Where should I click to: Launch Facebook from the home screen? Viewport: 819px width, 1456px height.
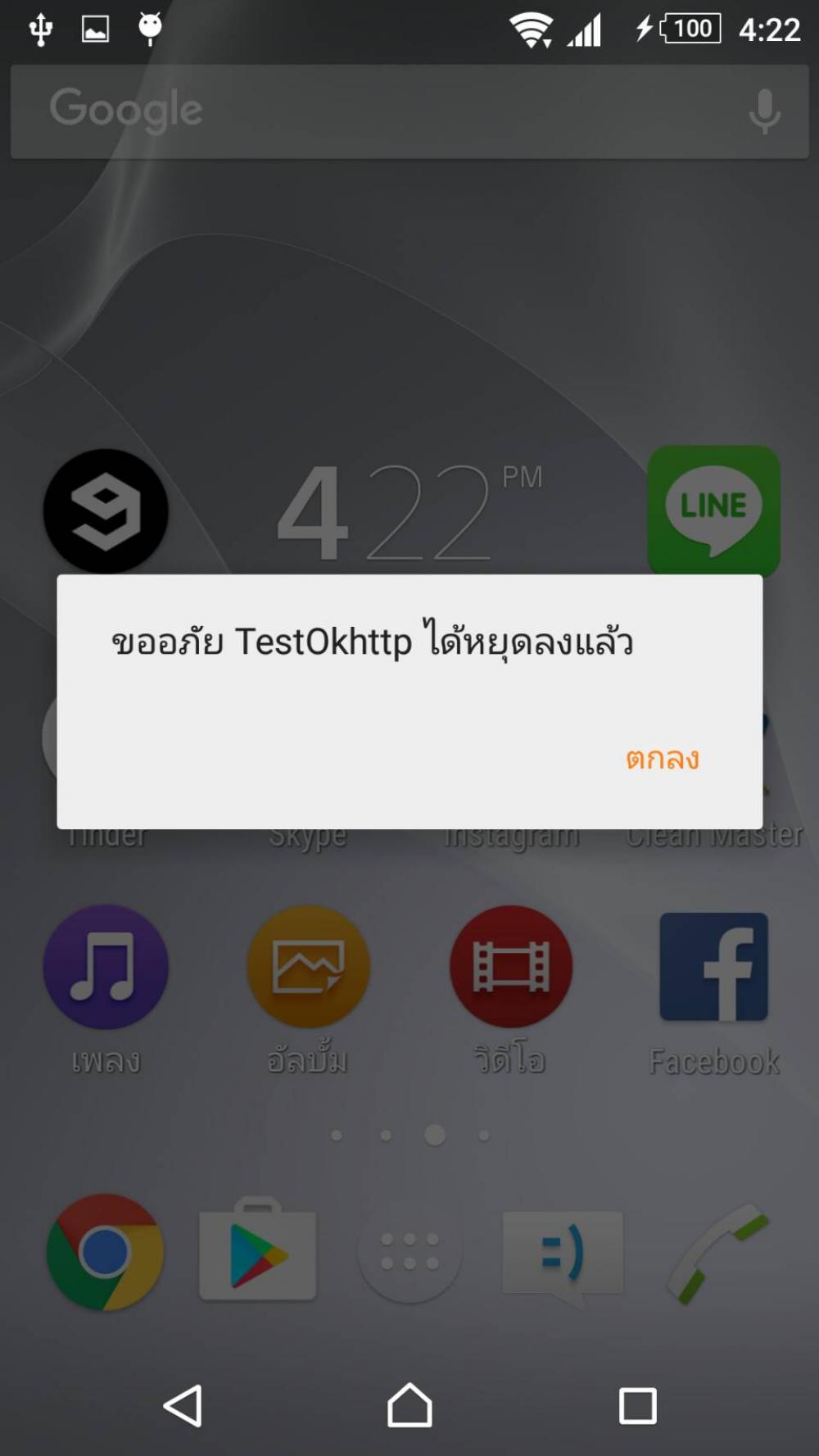click(x=713, y=967)
